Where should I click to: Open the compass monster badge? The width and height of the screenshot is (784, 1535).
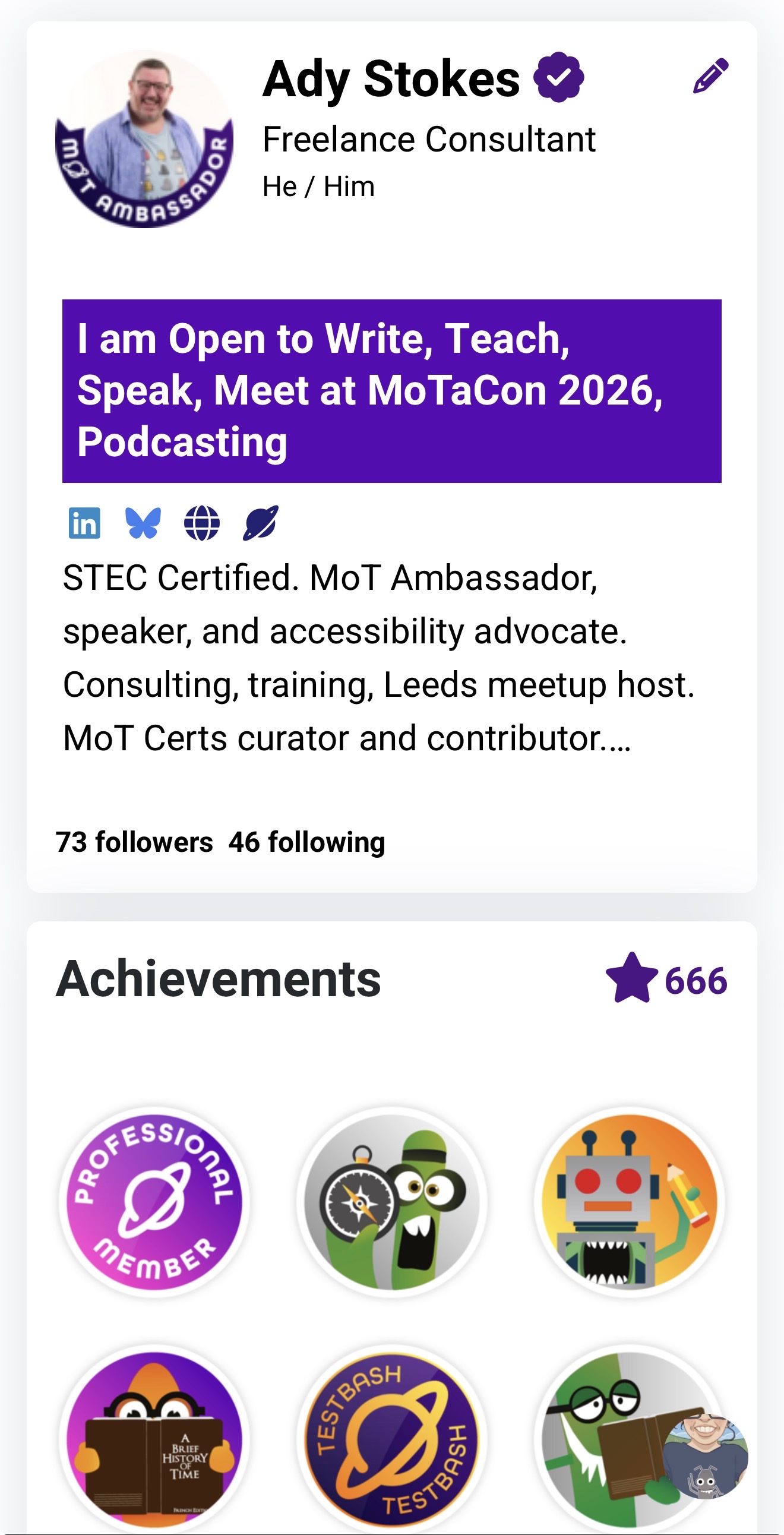click(391, 1202)
